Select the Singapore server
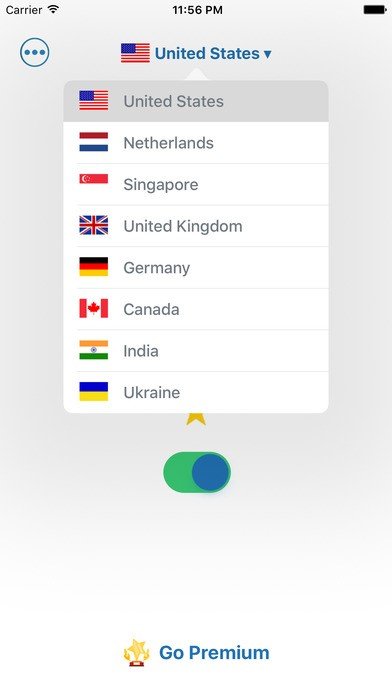Screen dimensions: 392x696 click(x=196, y=184)
